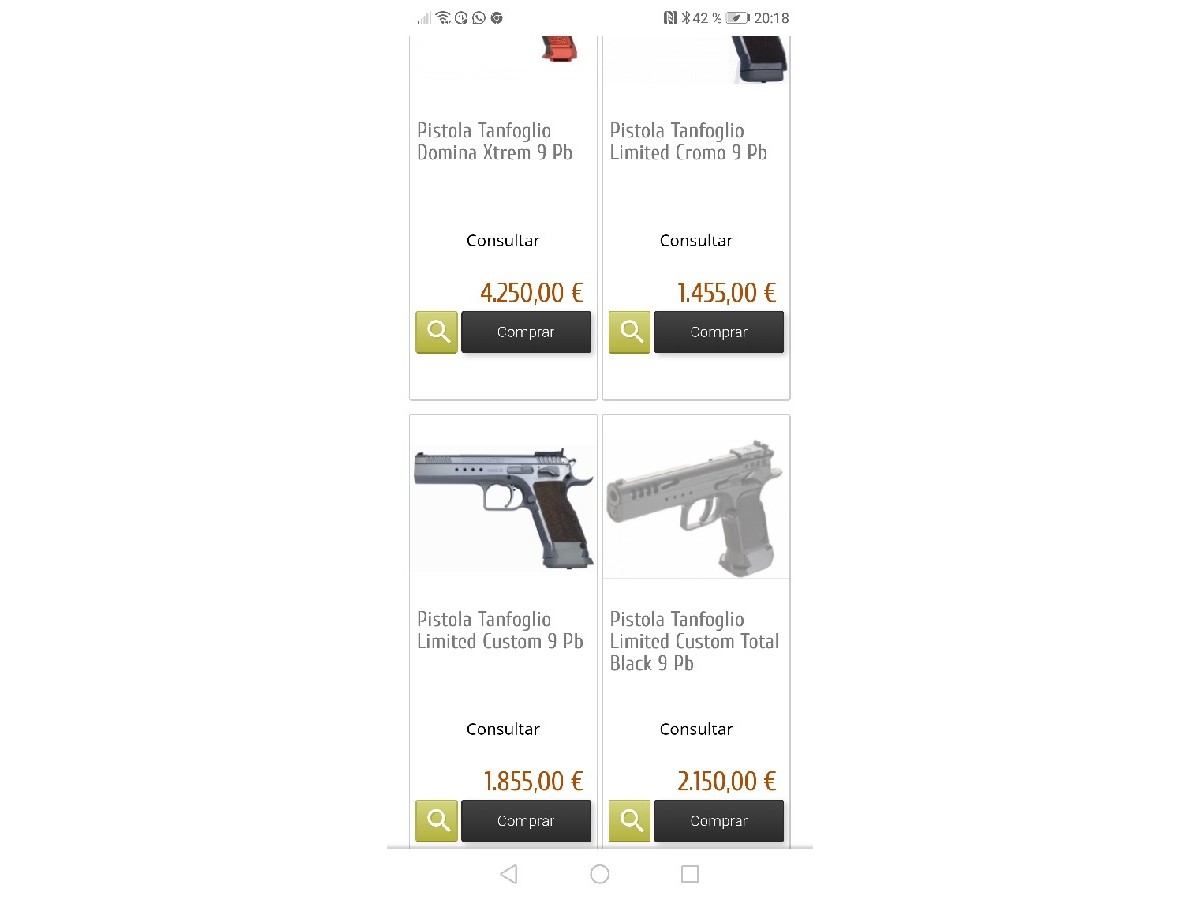Open Pistola Tanfoglio Limited Custom 9 Pb title
Screen dimensions: 1200x900
(x=499, y=630)
